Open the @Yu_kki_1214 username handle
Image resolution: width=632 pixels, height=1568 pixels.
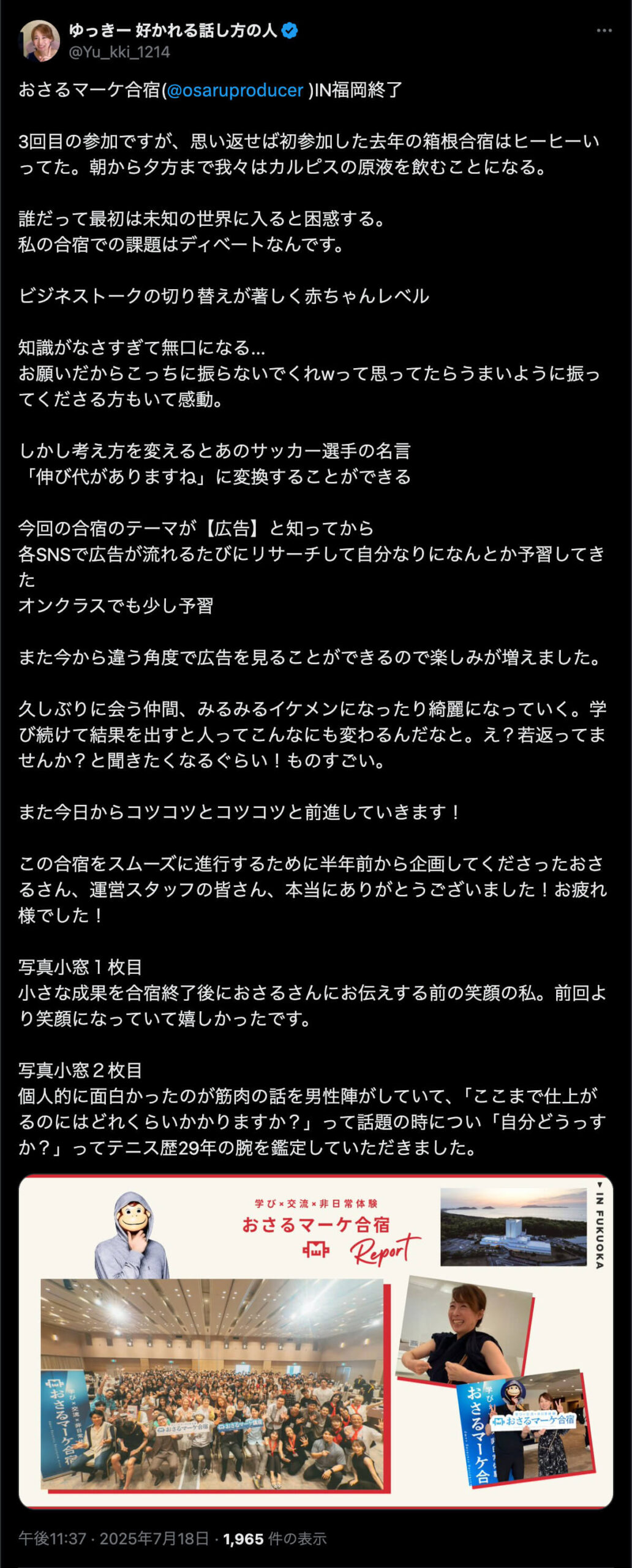pyautogui.click(x=119, y=52)
